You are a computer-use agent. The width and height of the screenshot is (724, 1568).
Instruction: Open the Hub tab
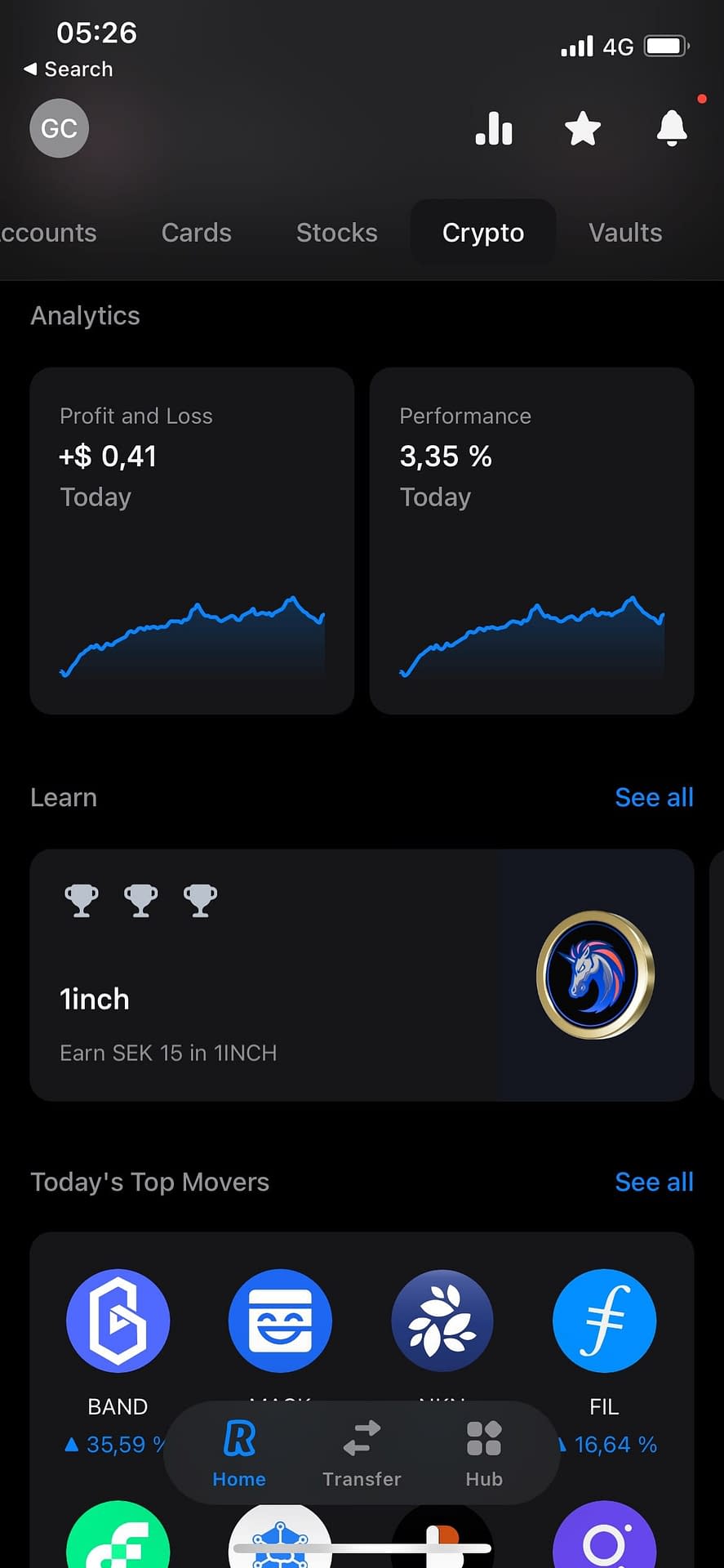pyautogui.click(x=484, y=1454)
